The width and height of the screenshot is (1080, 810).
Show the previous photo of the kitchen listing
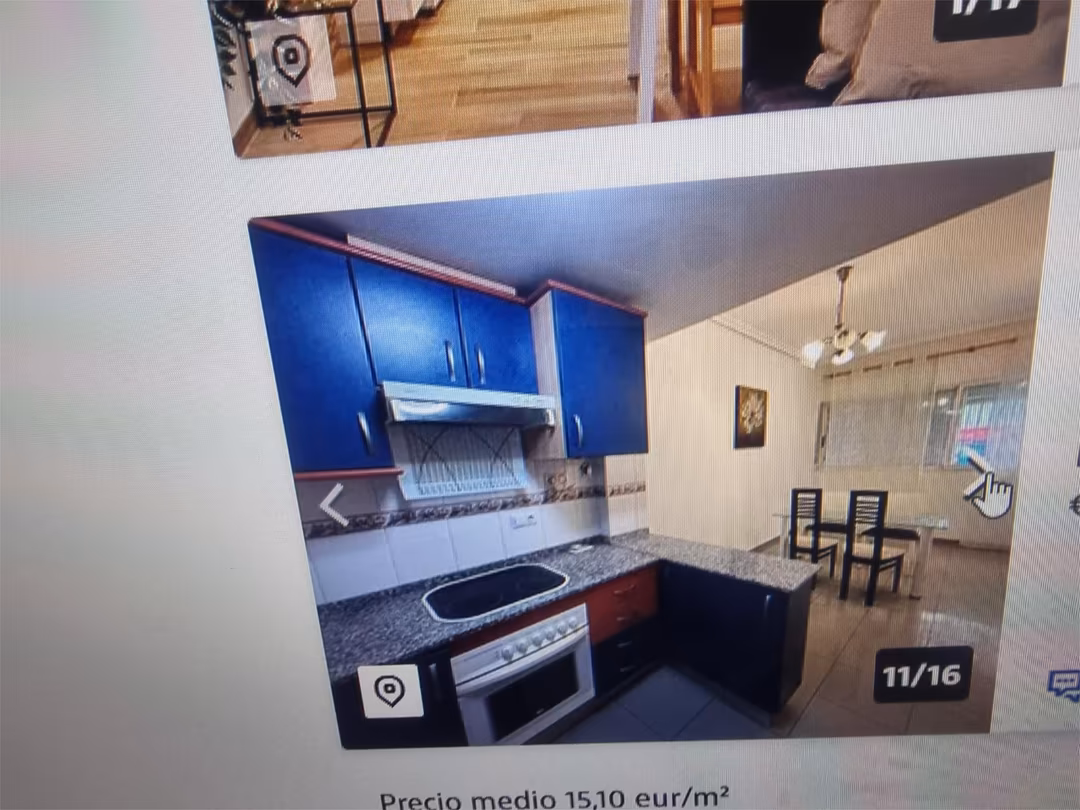click(x=333, y=504)
